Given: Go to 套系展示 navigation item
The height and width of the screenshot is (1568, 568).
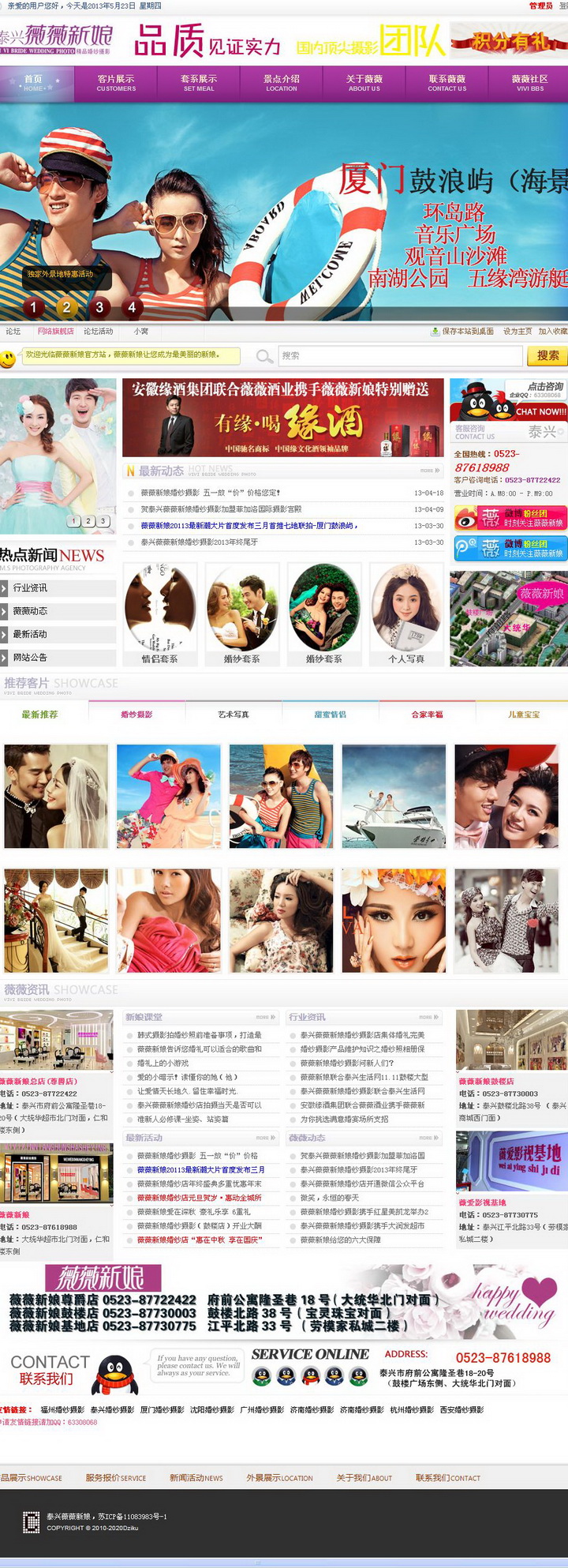Looking at the screenshot, I should 199,83.
